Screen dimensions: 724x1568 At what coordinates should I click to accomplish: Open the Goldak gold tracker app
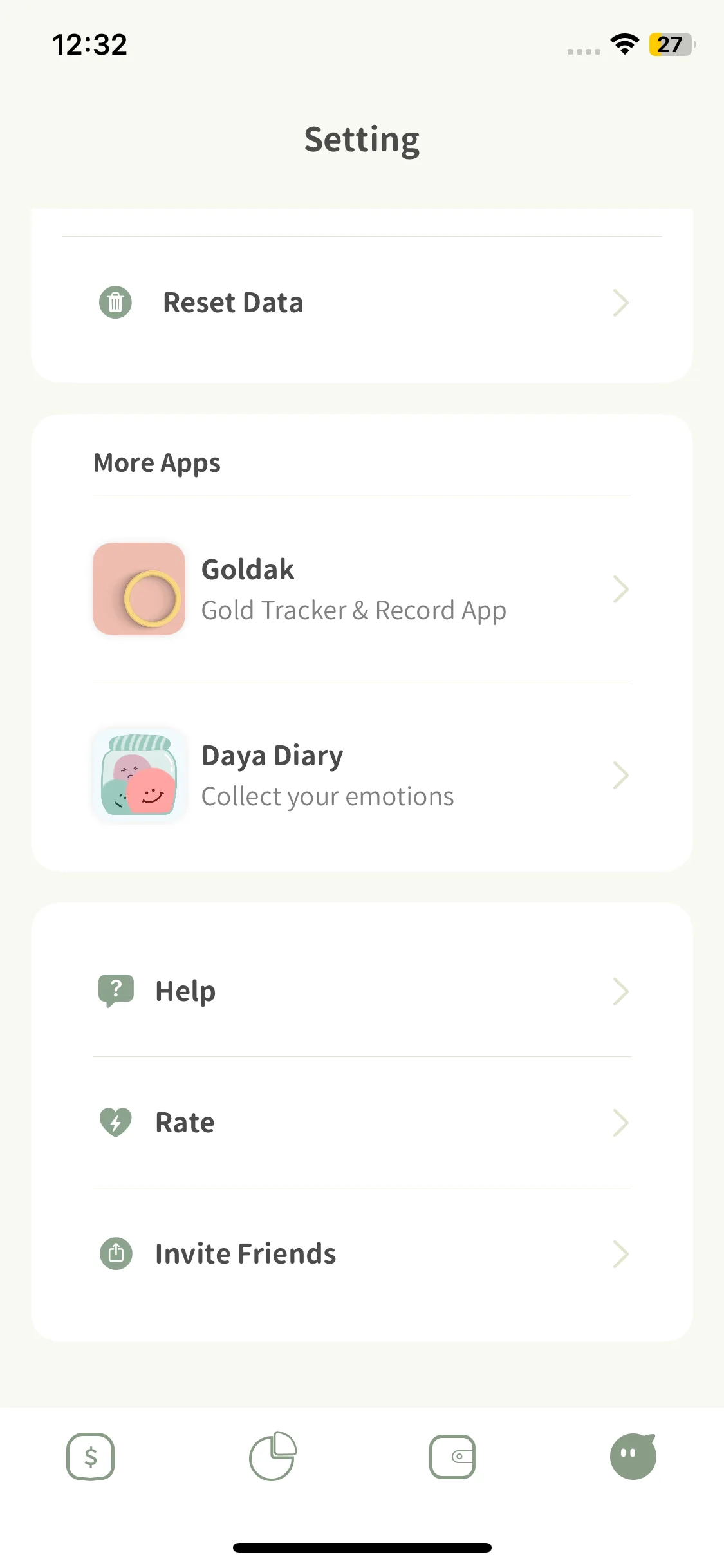point(360,589)
